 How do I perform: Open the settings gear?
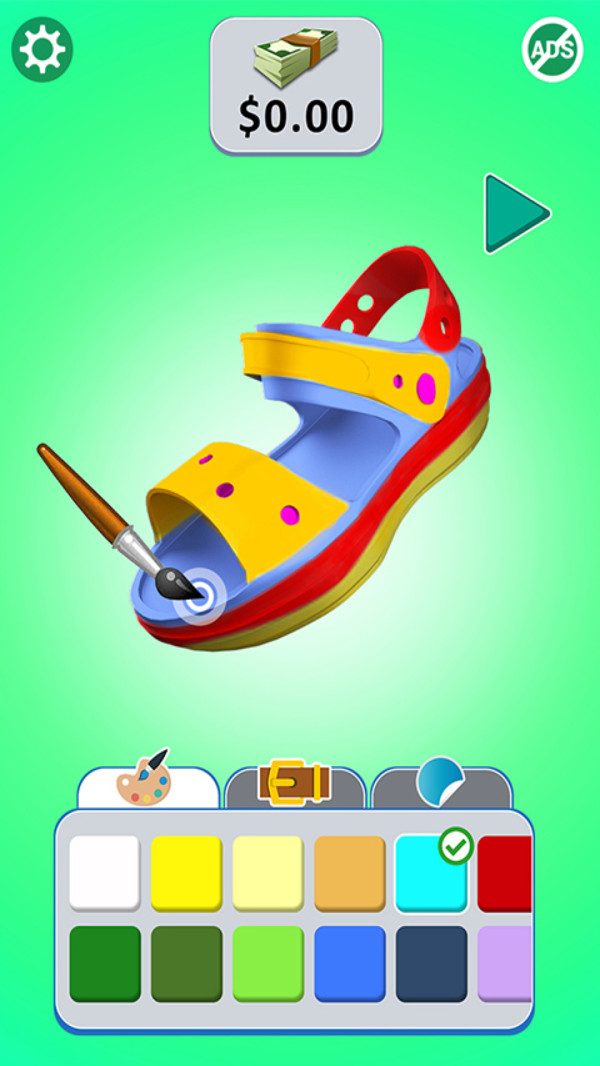(x=42, y=48)
